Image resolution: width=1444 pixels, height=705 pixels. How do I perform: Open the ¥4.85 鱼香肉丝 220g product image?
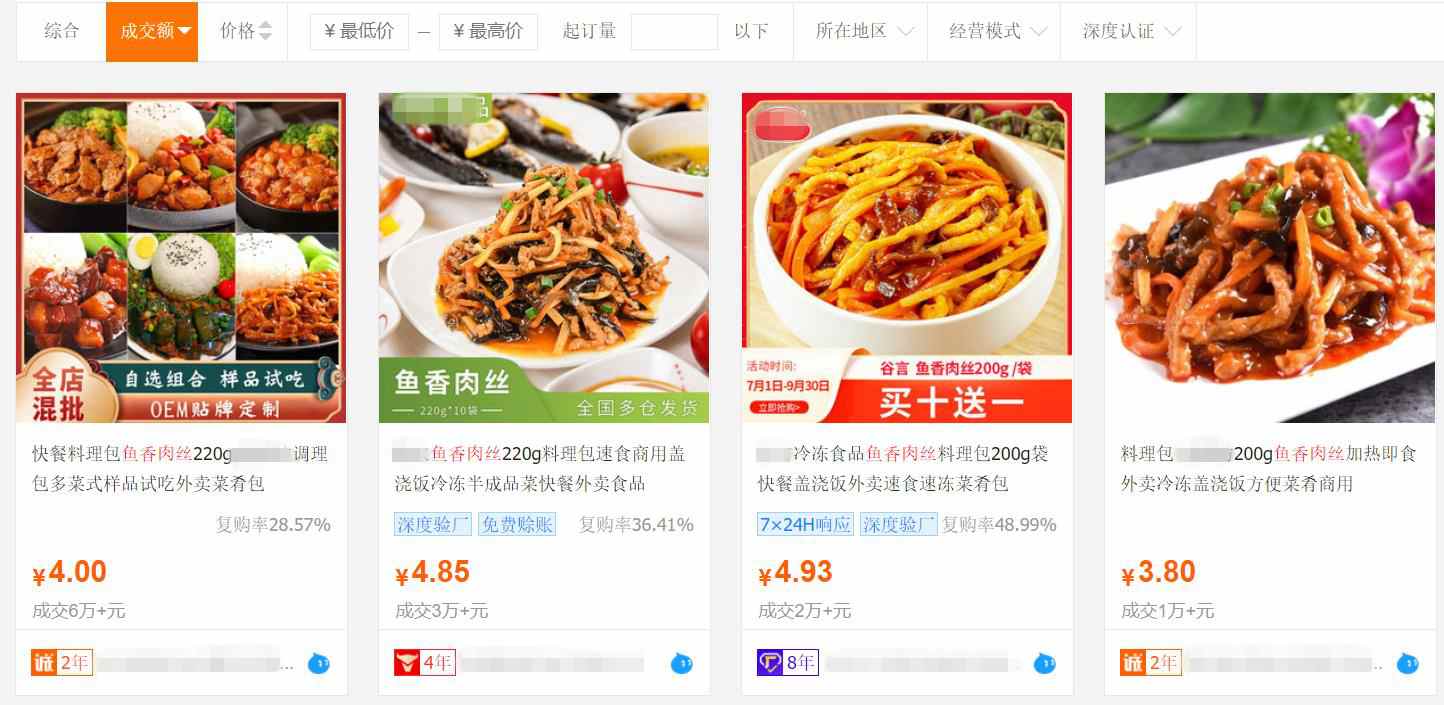pos(543,258)
